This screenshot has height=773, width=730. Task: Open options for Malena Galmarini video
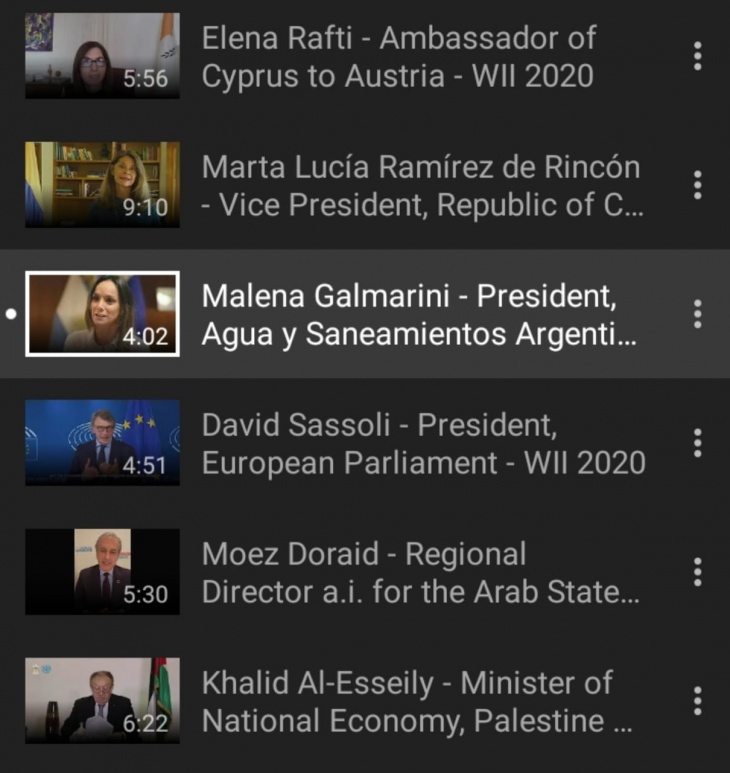click(697, 314)
